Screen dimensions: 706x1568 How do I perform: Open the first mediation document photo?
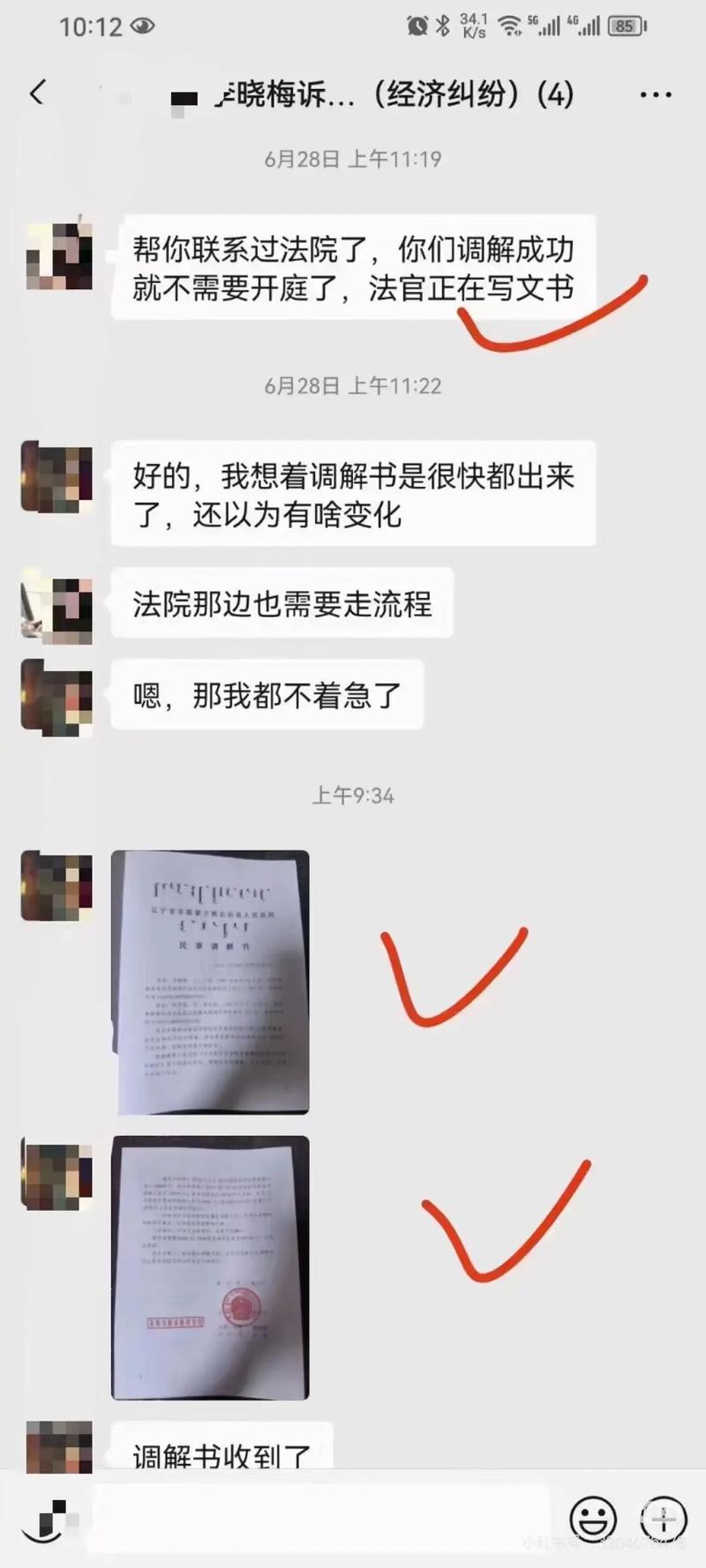[210, 982]
